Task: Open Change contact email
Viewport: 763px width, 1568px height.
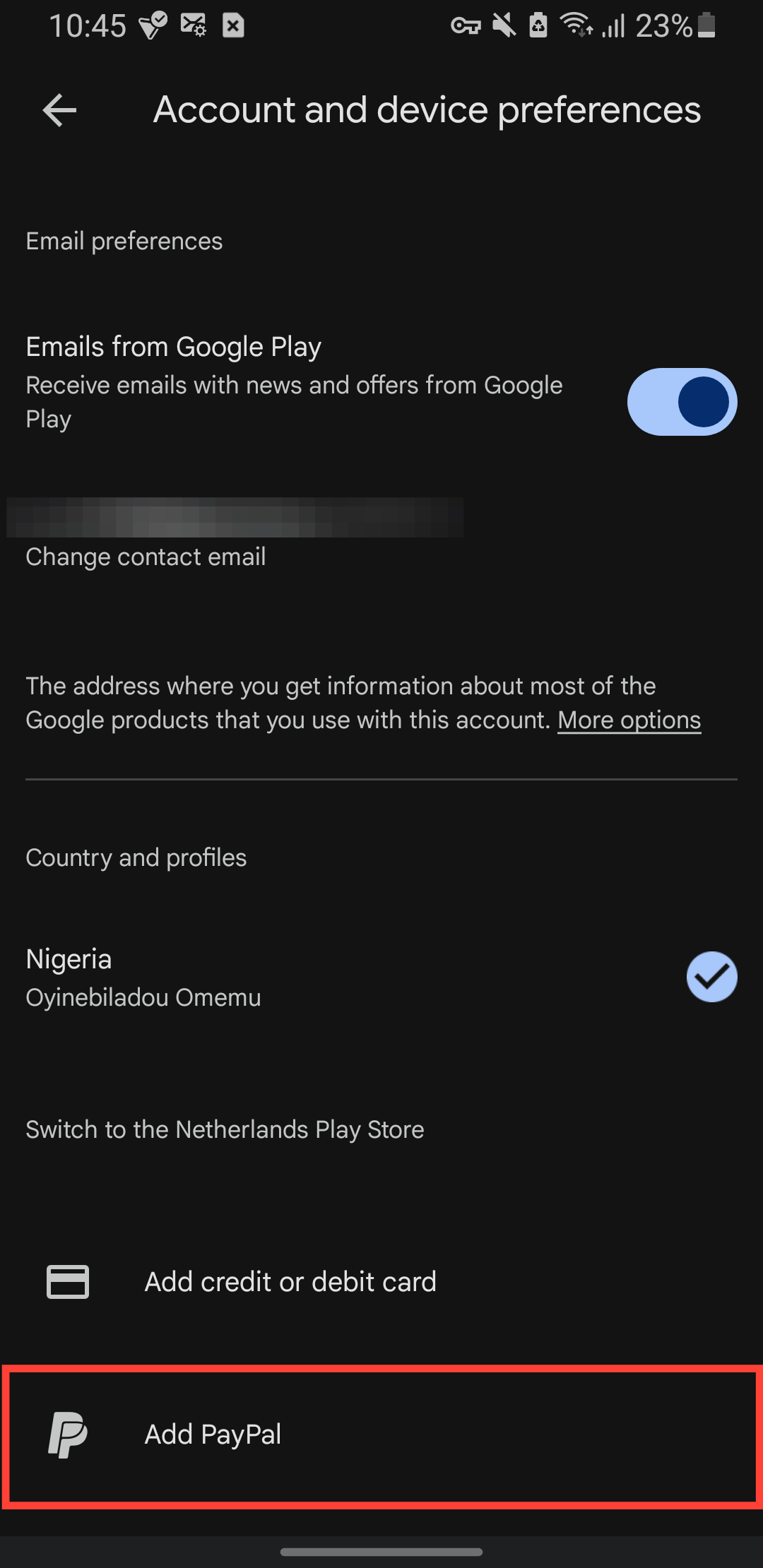Action: click(146, 557)
